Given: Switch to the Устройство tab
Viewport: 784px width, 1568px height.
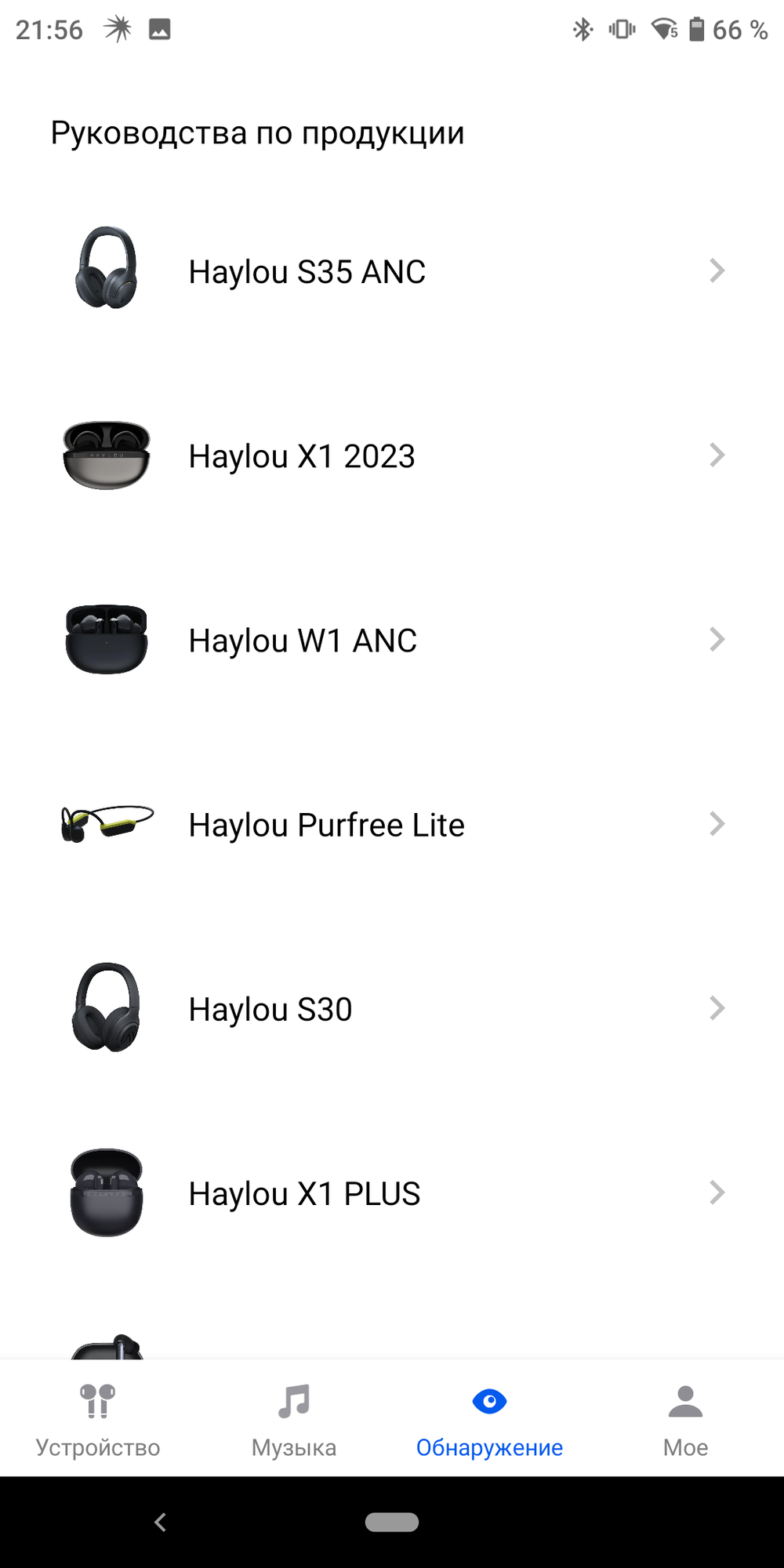Looking at the screenshot, I should click(98, 1420).
